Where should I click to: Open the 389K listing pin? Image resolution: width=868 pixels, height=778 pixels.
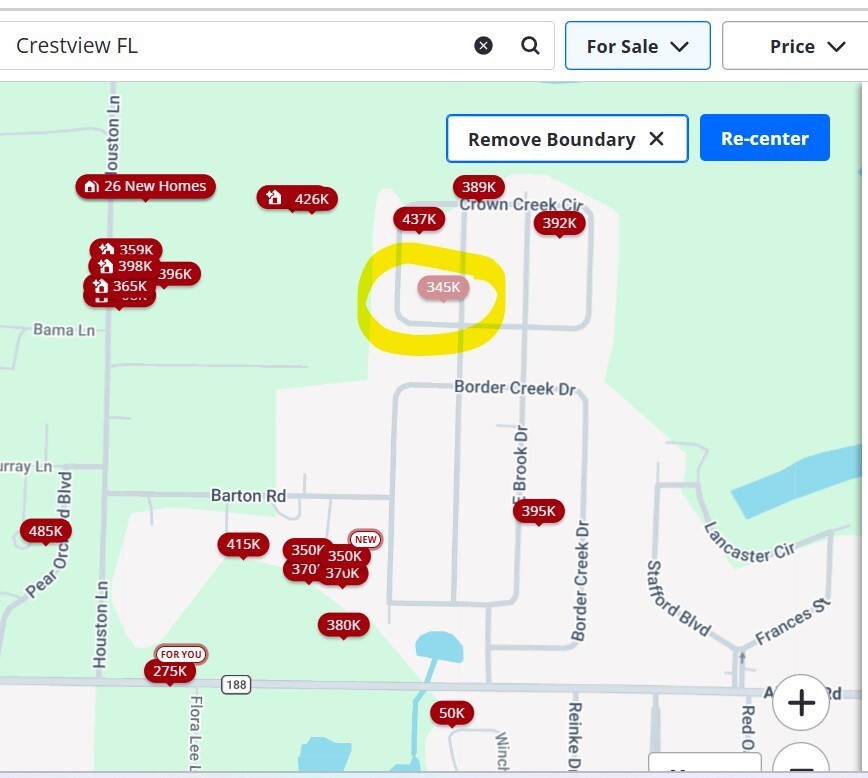pos(479,187)
